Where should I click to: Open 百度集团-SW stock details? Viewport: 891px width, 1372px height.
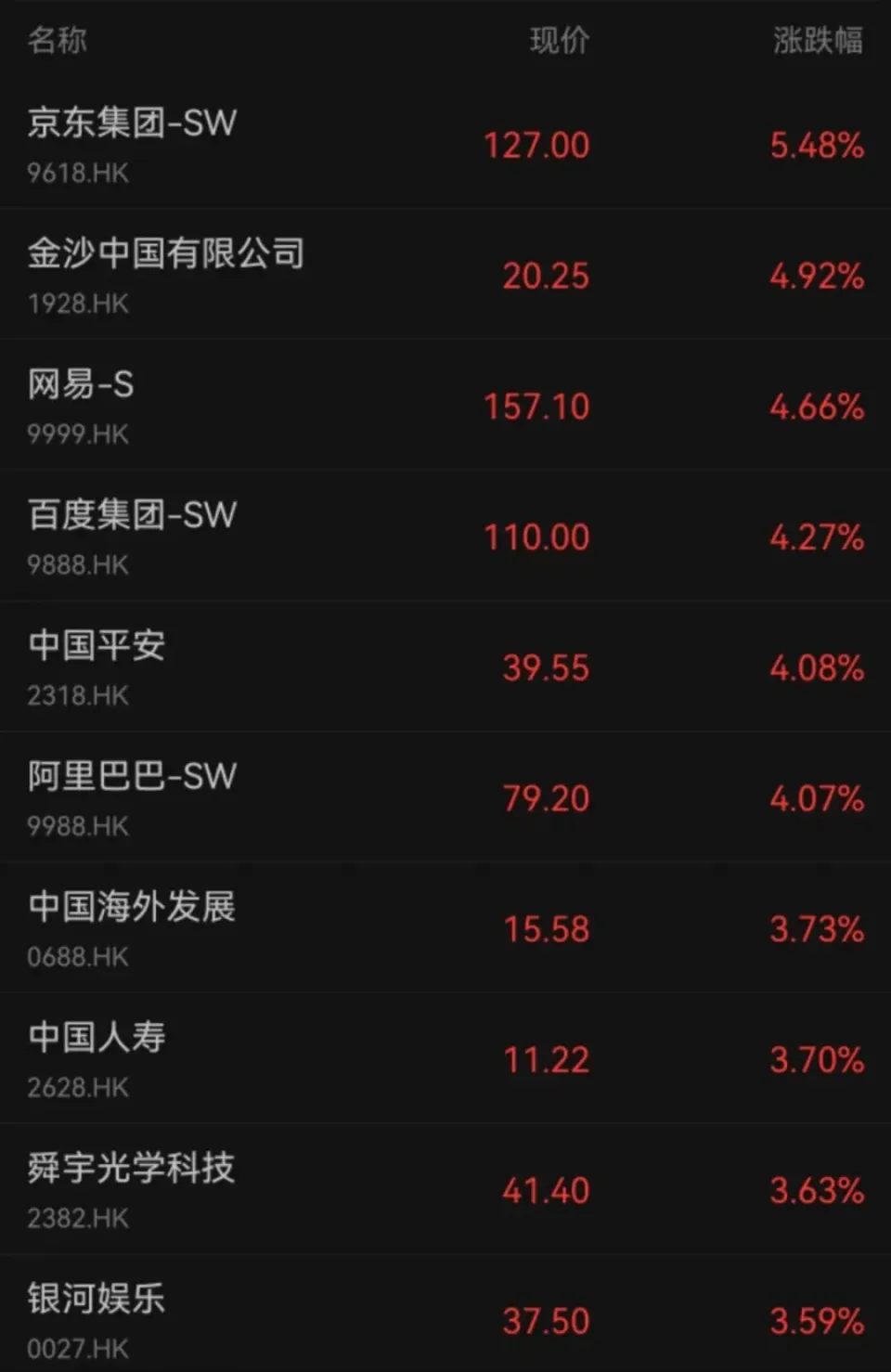click(132, 515)
